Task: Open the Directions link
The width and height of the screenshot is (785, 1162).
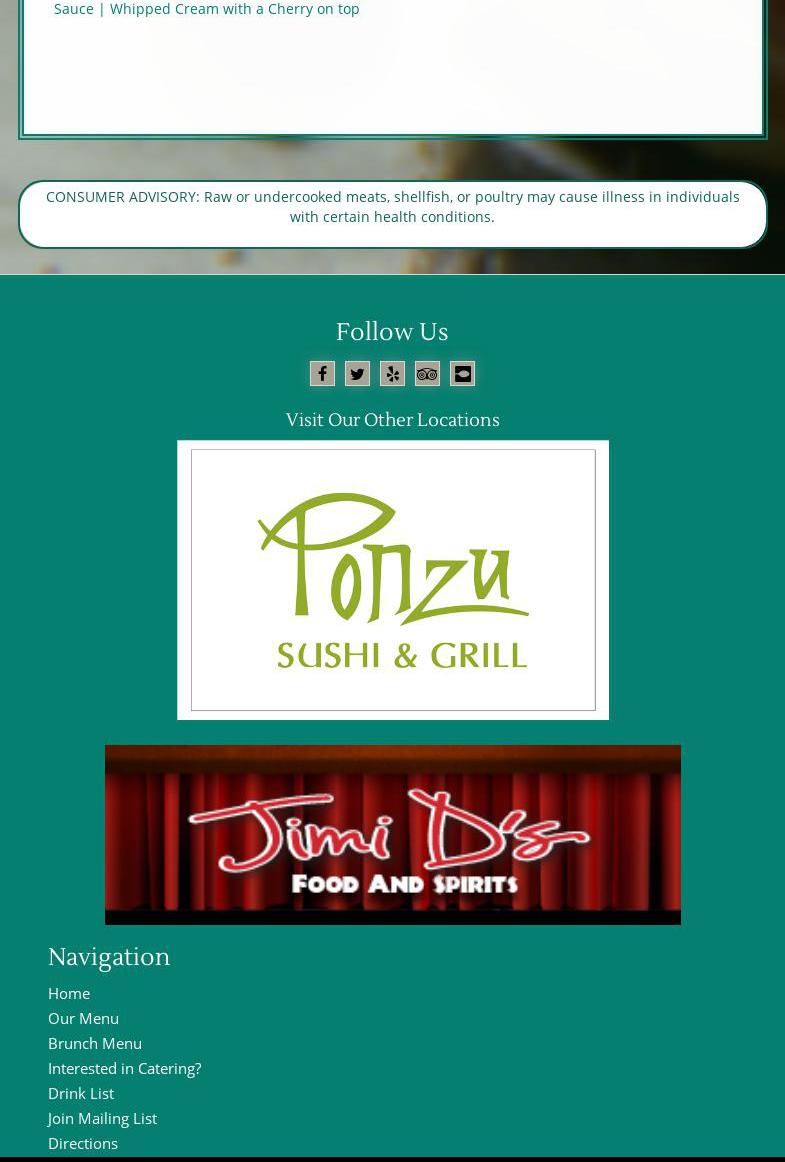Action: click(x=83, y=1143)
